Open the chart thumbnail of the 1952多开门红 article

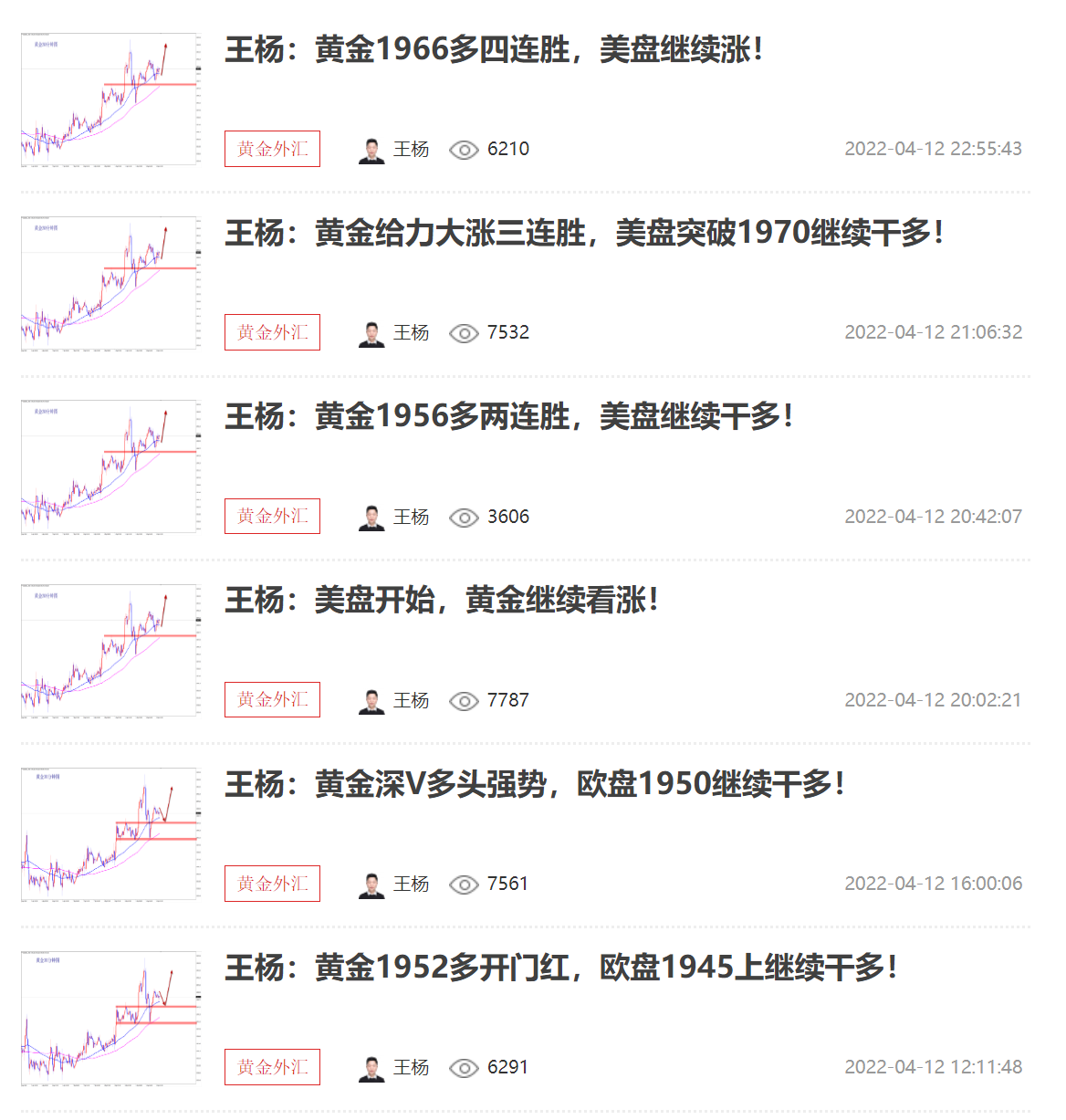(110, 1017)
